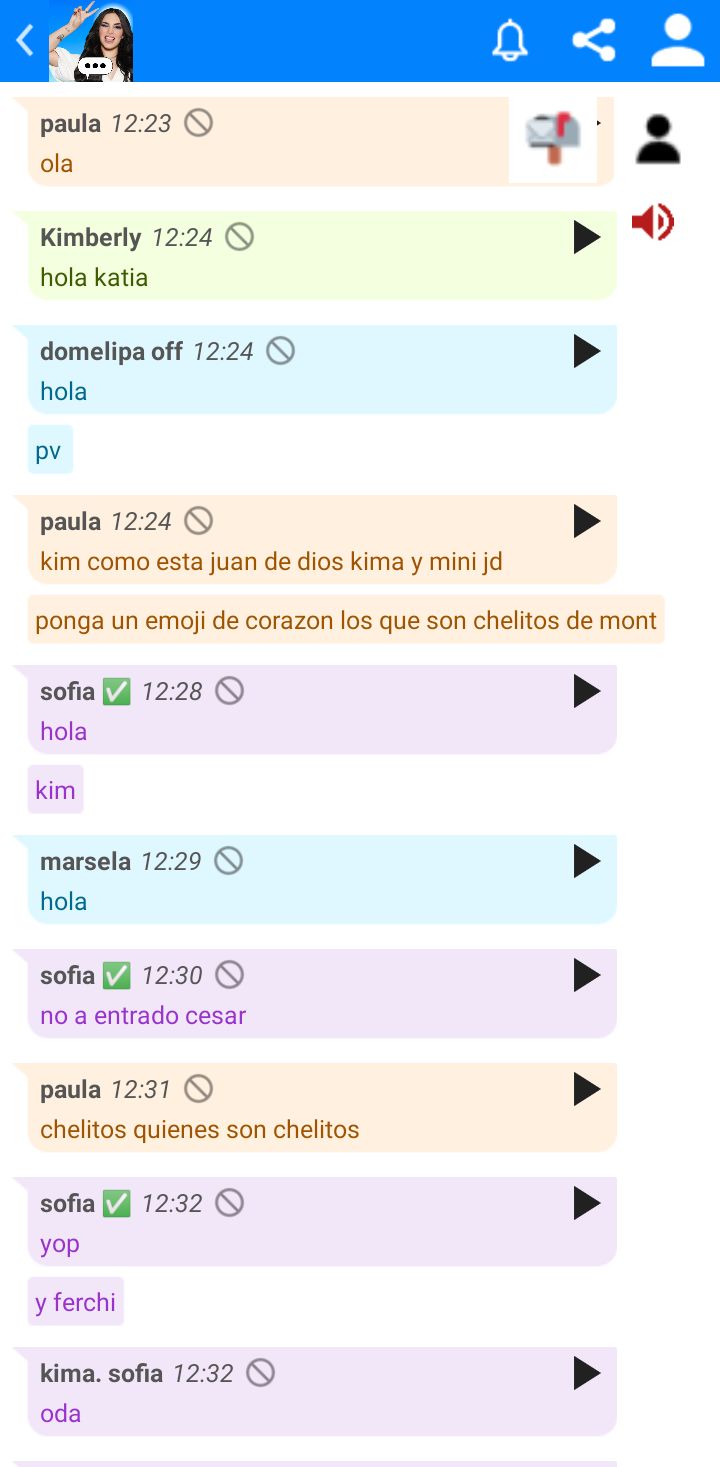Tap block icon beside domelipa off 12:24
Viewport: 720px width, 1467px height.
pyautogui.click(x=280, y=351)
